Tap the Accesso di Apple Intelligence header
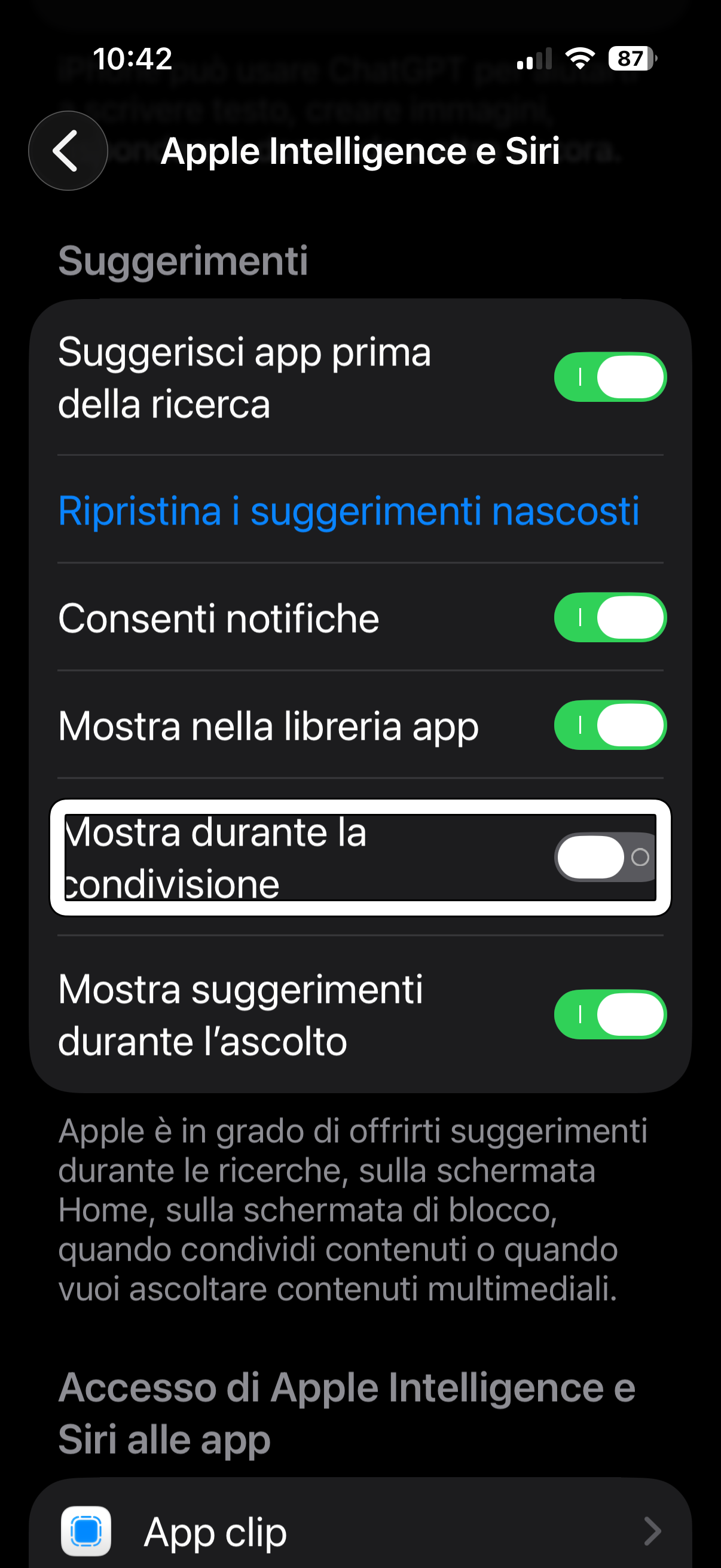 [x=347, y=1394]
